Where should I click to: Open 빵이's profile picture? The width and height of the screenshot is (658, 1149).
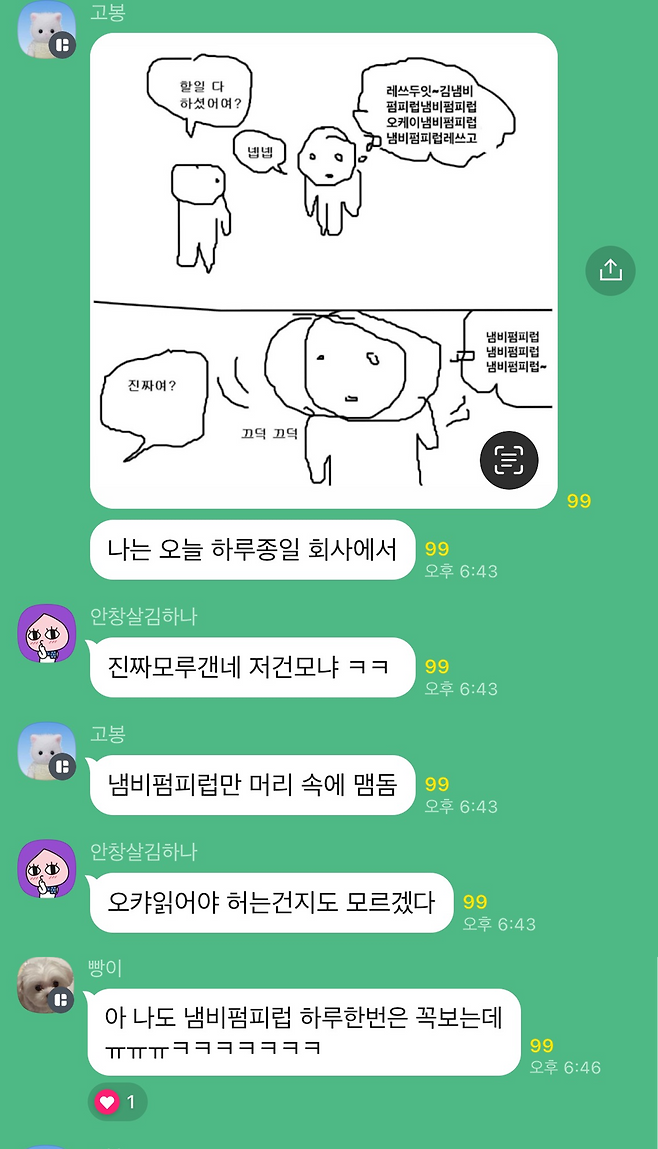coord(46,984)
